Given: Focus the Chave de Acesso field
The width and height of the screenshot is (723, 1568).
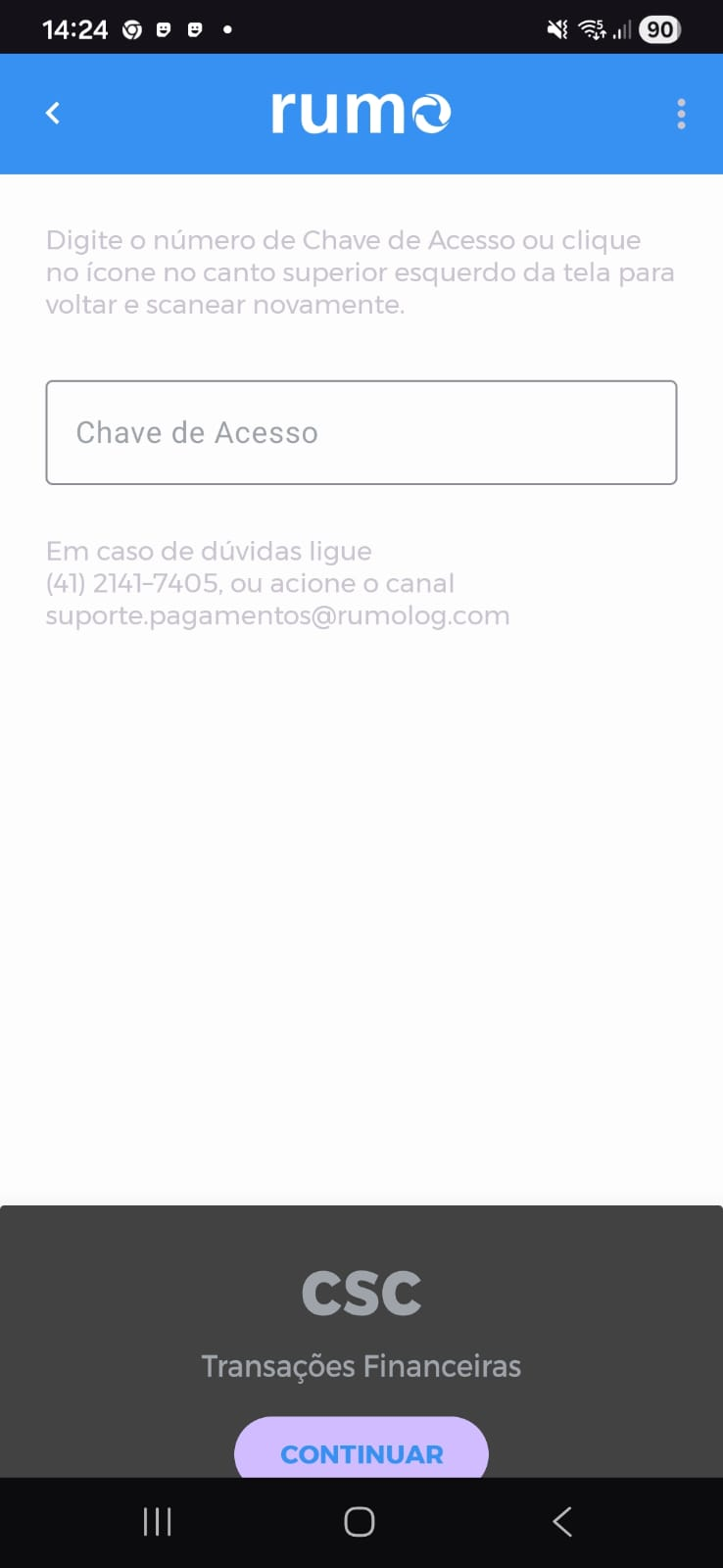Looking at the screenshot, I should (361, 432).
